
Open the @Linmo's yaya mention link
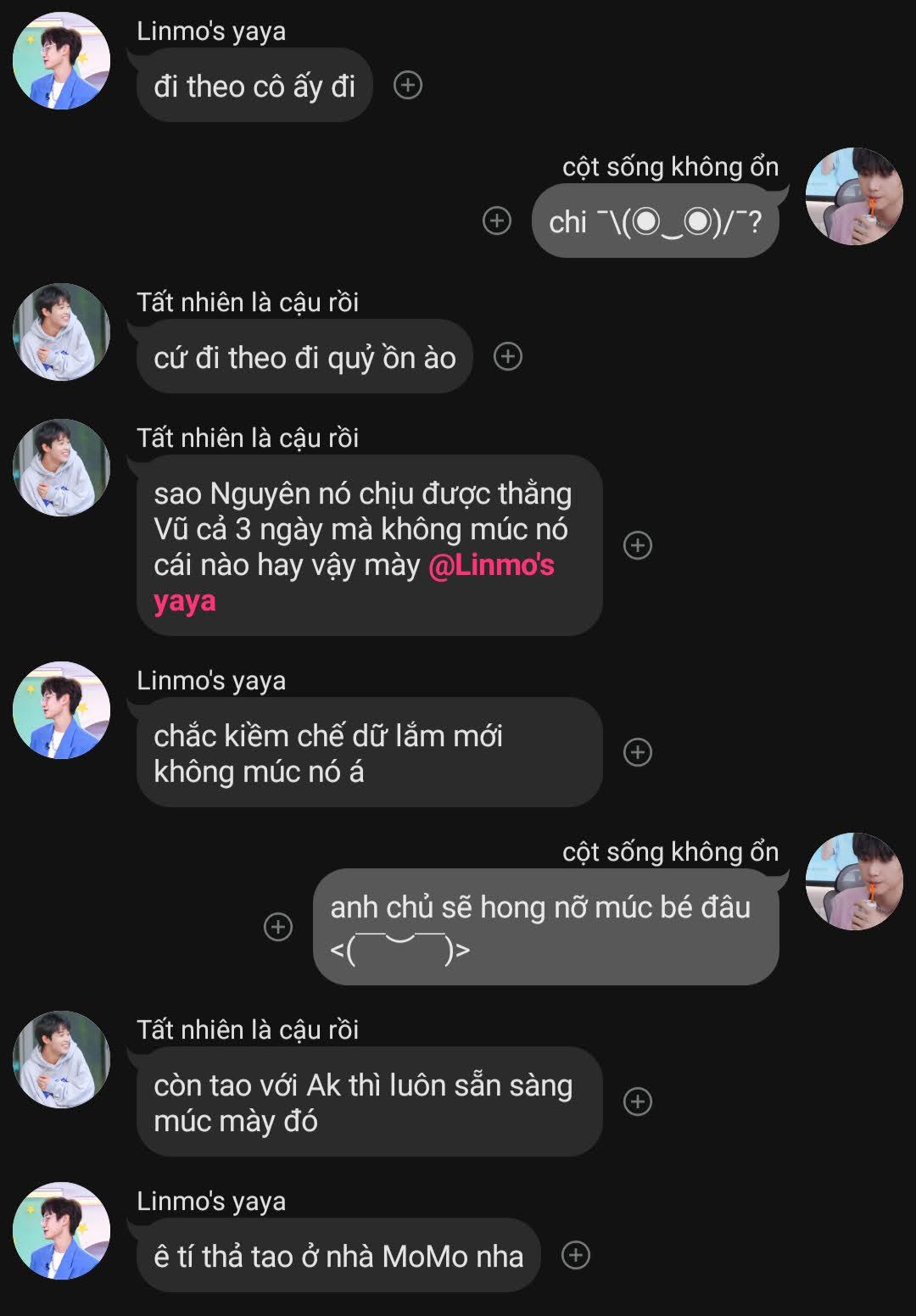491,566
